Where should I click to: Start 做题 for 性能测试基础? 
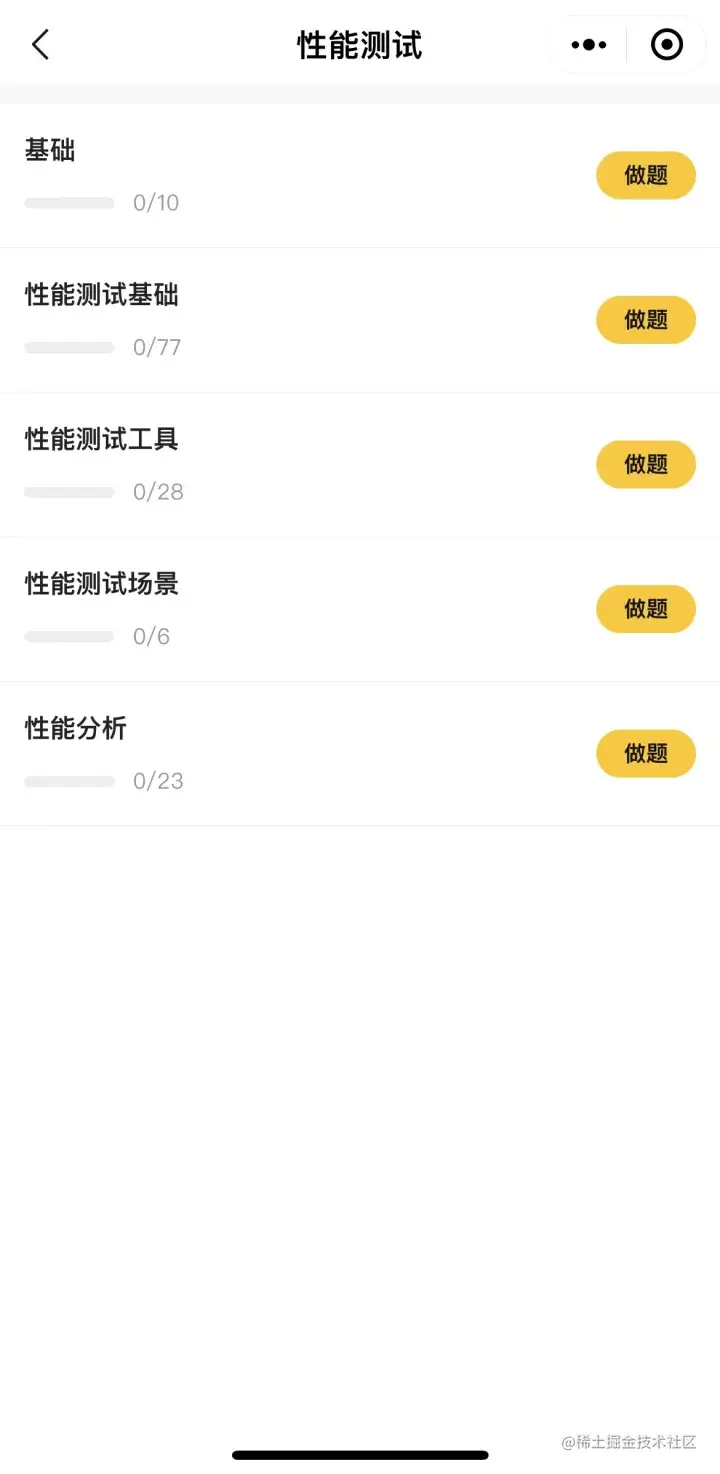click(x=645, y=320)
